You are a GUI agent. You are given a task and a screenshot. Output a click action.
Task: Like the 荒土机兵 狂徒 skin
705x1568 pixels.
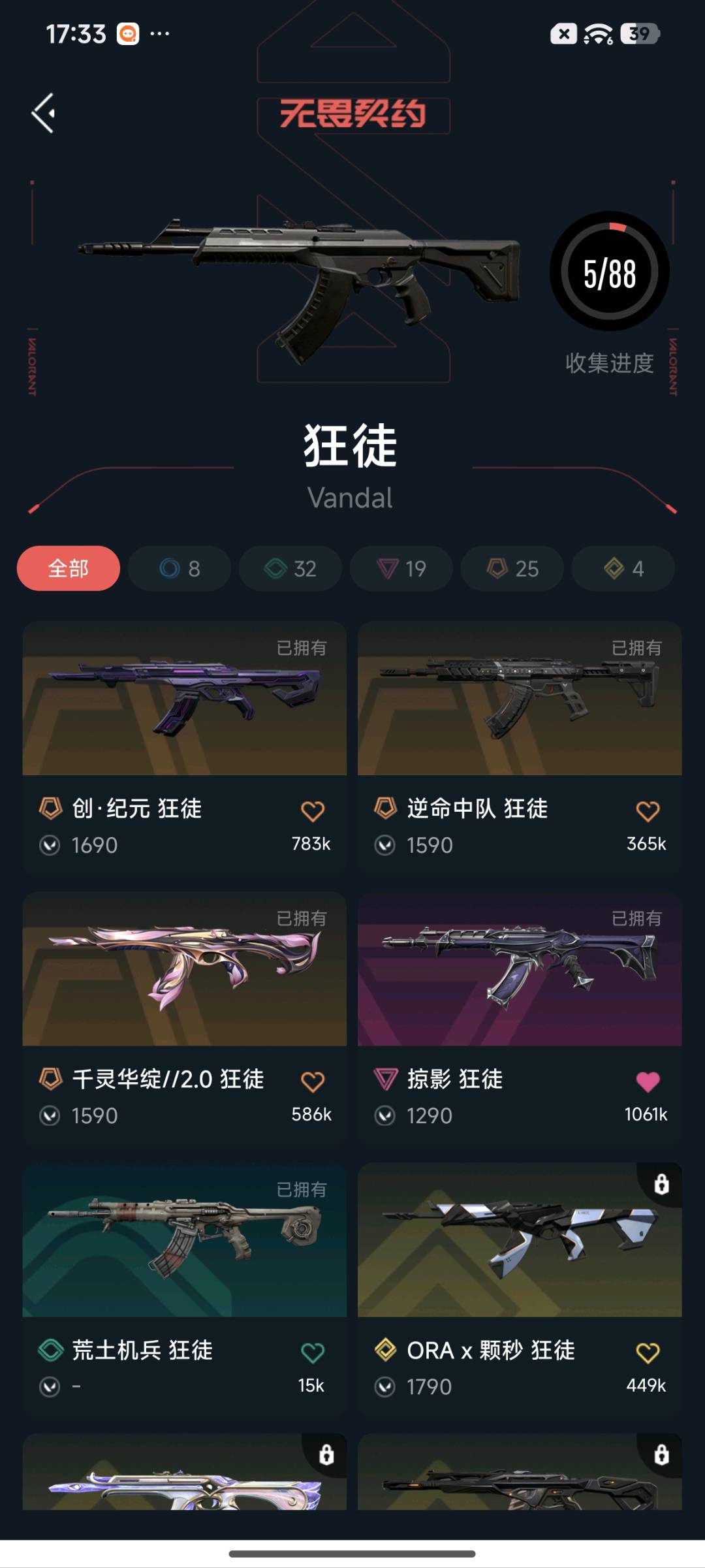pyautogui.click(x=313, y=1352)
